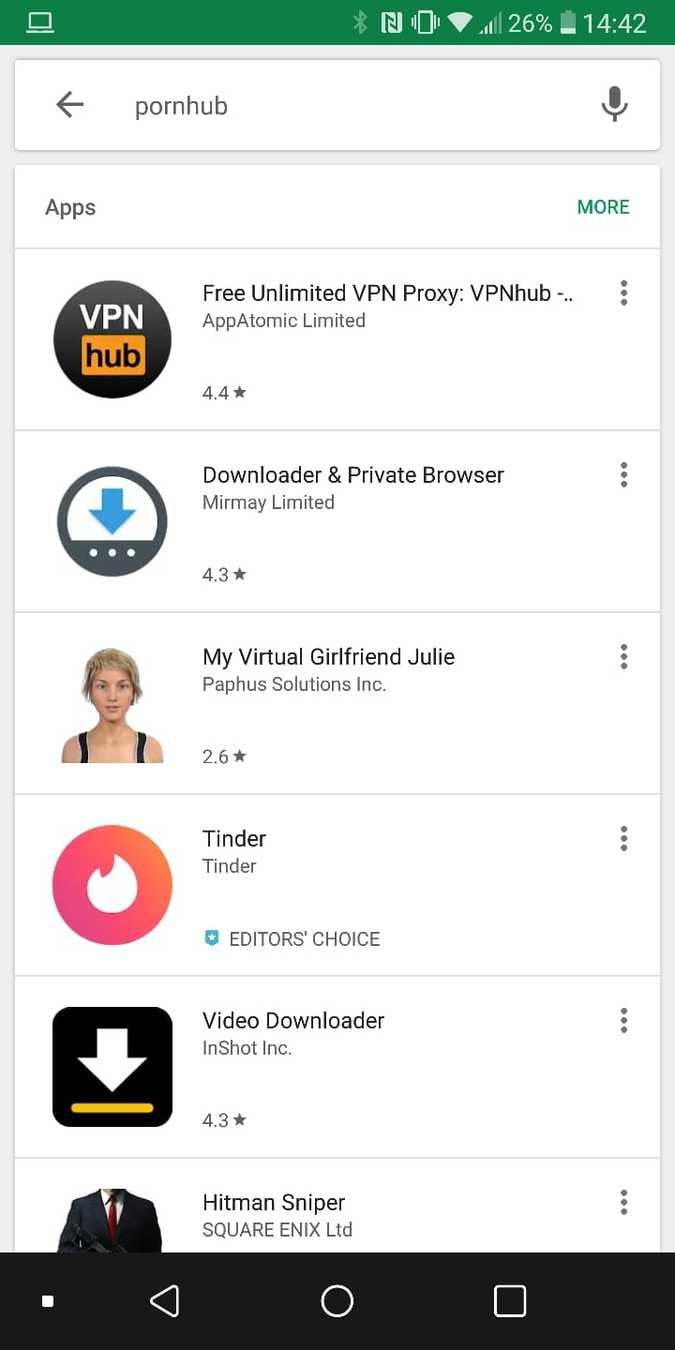Open the Tinder app listing
The image size is (675, 1350).
[234, 839]
